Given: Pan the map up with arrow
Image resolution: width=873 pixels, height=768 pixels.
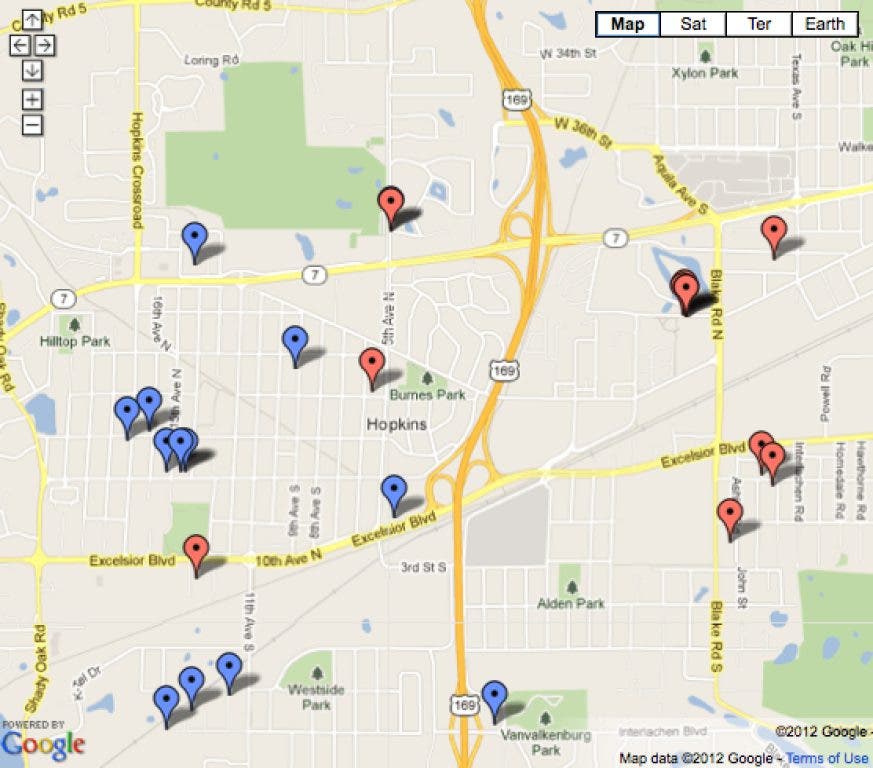Looking at the screenshot, I should pyautogui.click(x=32, y=19).
